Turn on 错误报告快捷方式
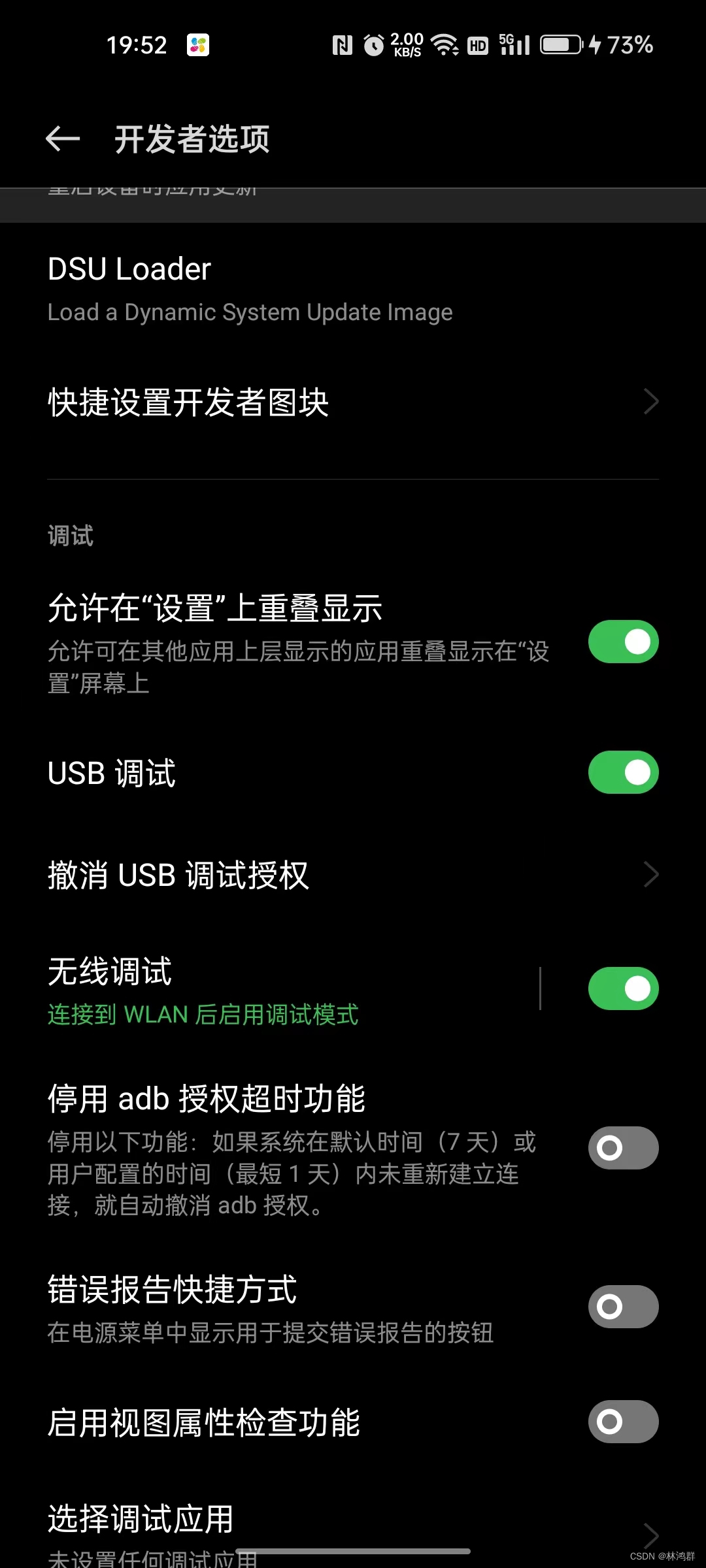706x1568 pixels. tap(623, 1307)
